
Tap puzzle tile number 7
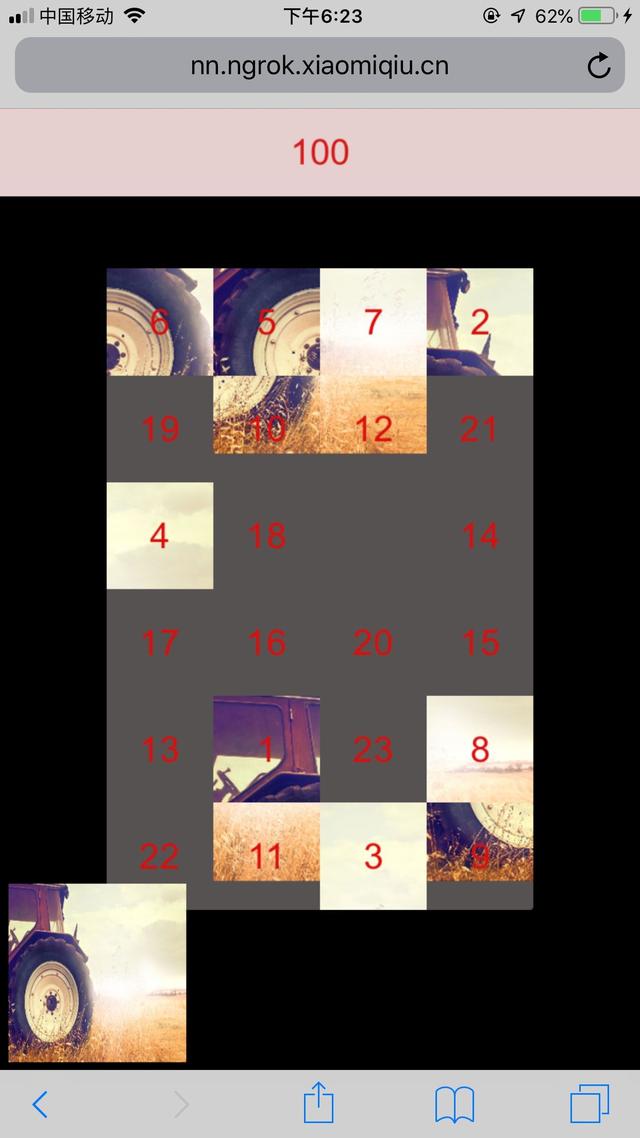click(x=373, y=322)
